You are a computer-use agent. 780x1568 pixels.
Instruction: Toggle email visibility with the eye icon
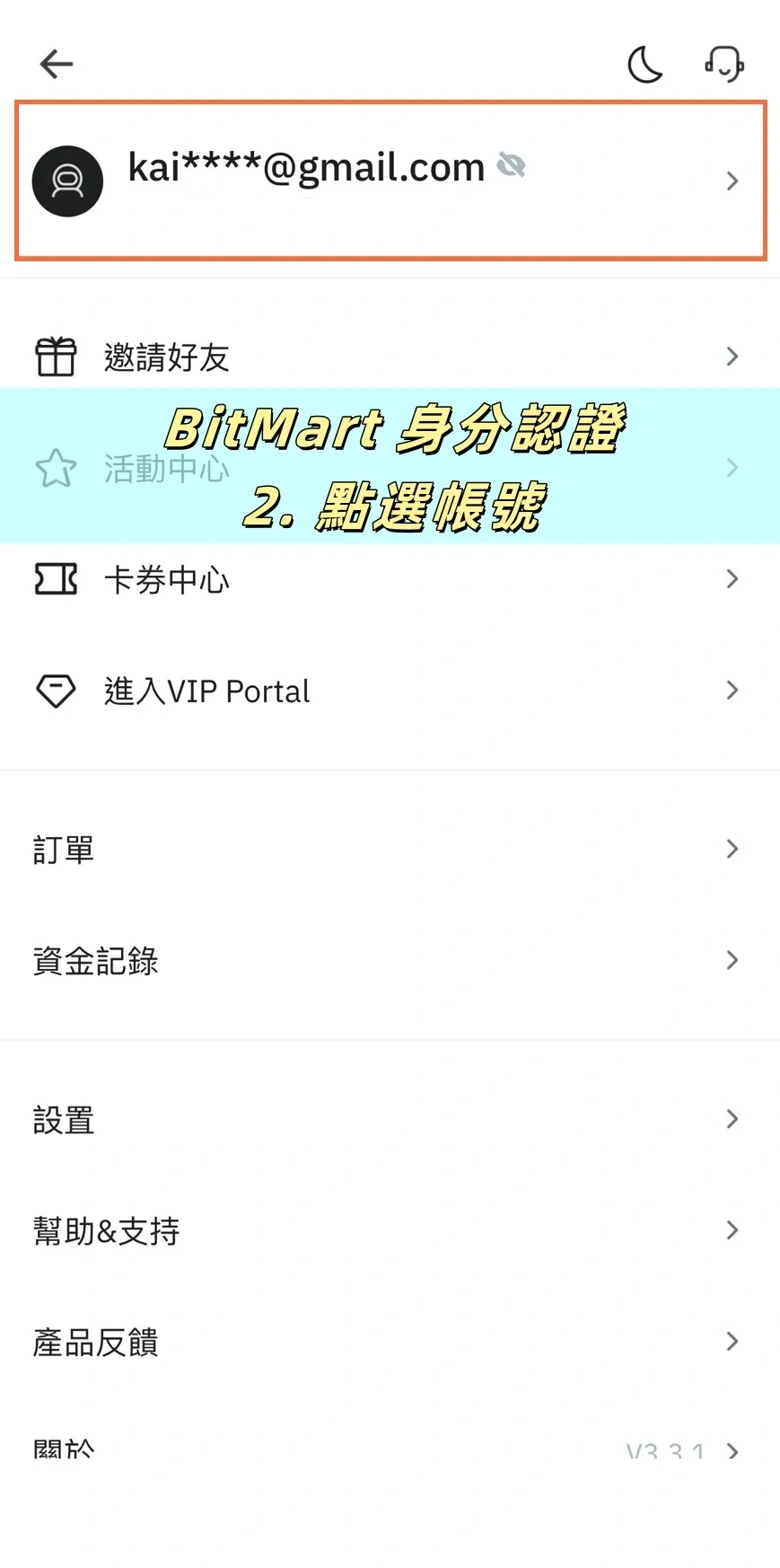pyautogui.click(x=512, y=166)
